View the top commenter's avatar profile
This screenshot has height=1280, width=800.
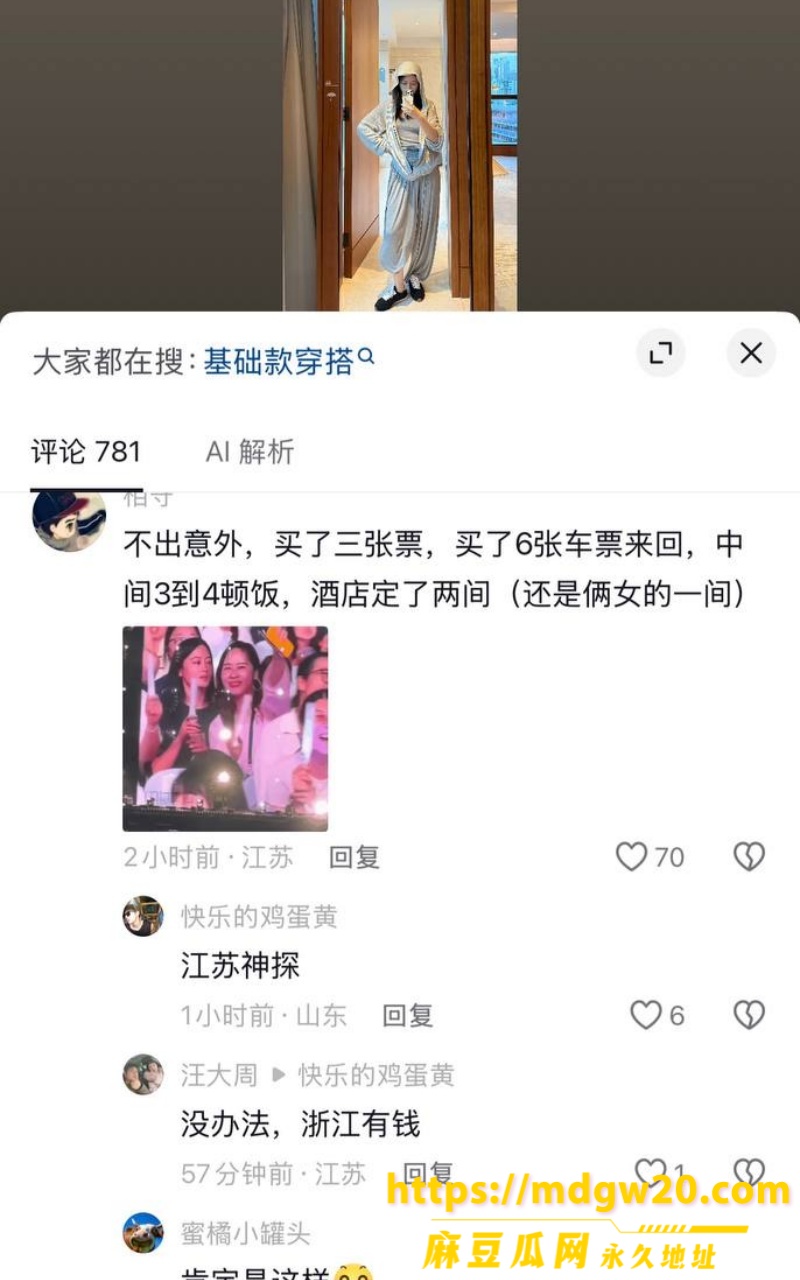pyautogui.click(x=69, y=519)
